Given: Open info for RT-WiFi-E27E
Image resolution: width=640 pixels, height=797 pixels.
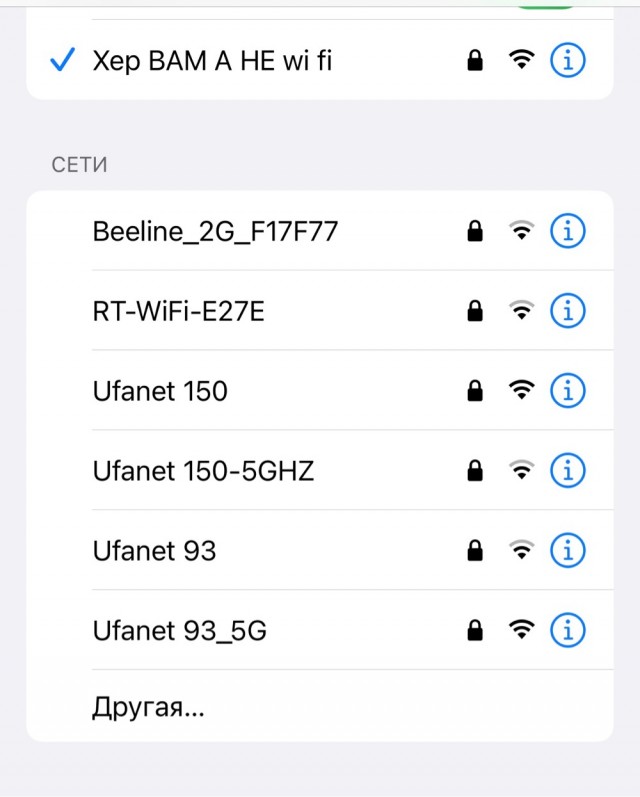Looking at the screenshot, I should [567, 311].
